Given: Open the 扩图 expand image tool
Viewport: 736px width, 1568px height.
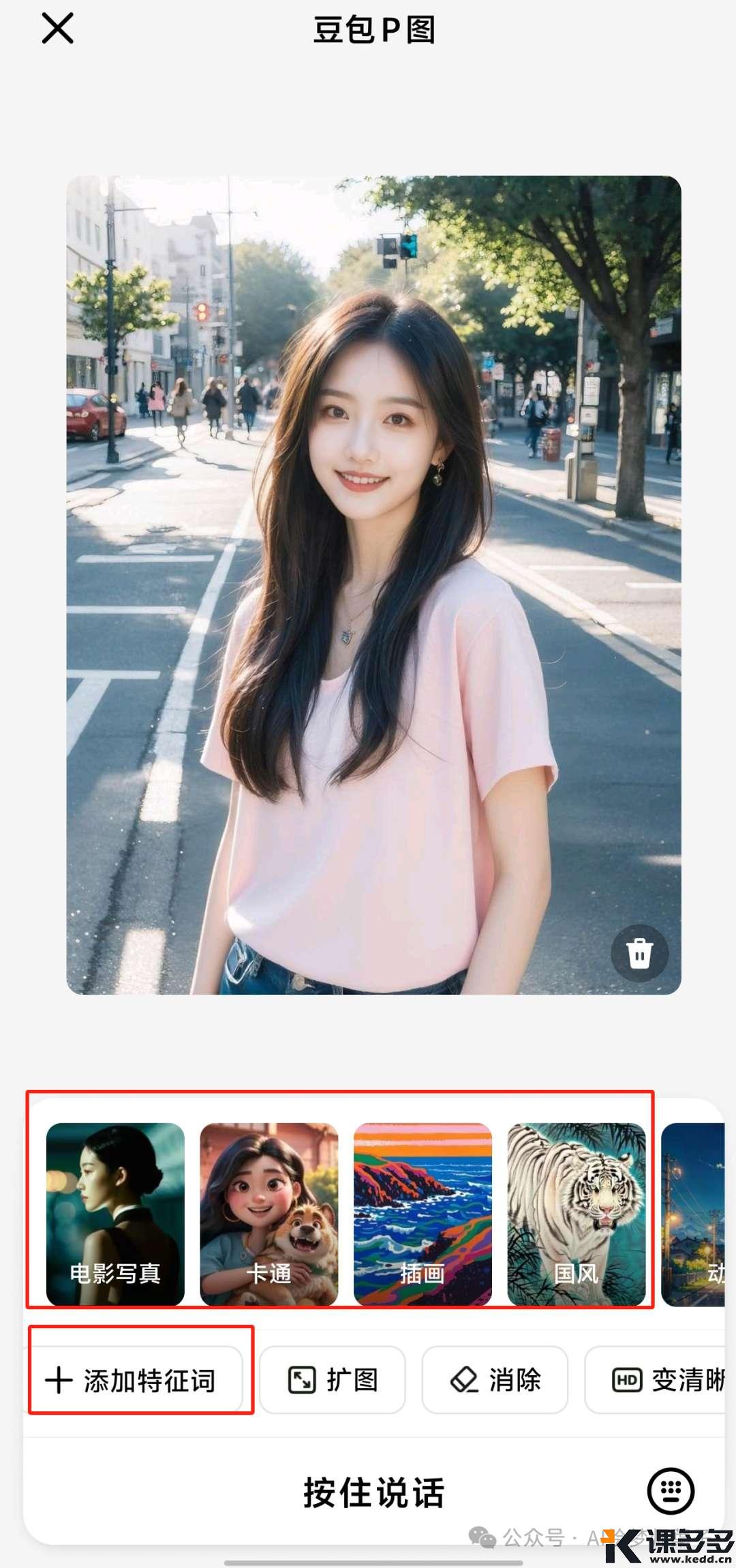Looking at the screenshot, I should pos(333,1380).
